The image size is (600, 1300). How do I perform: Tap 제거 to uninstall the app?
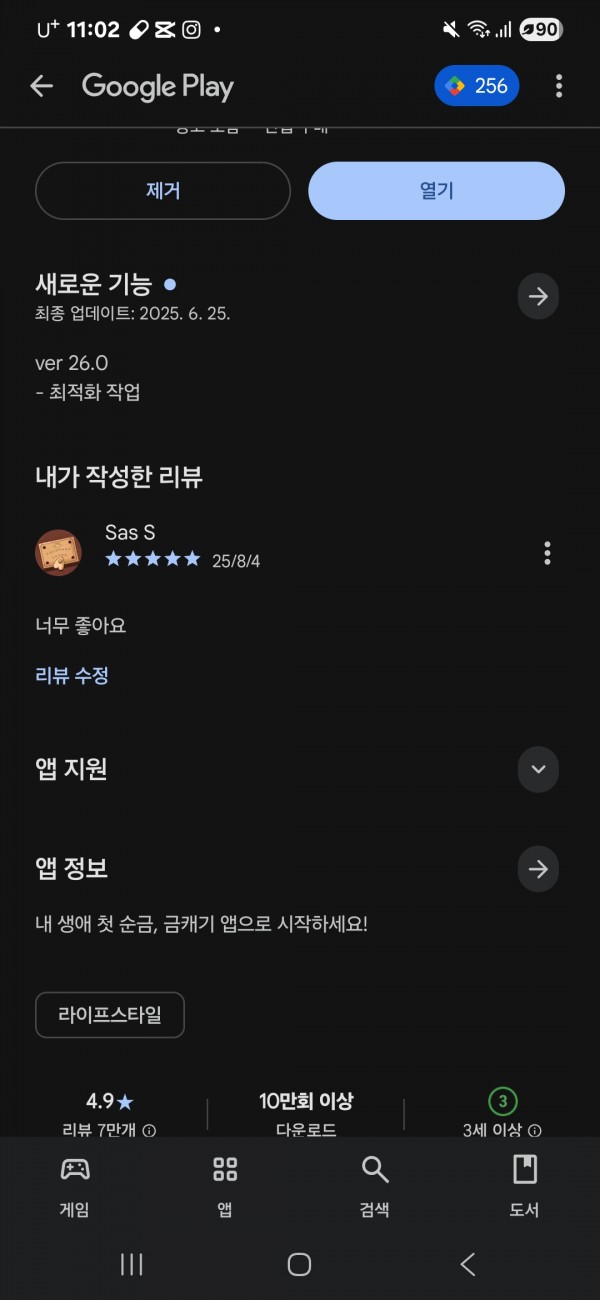163,191
